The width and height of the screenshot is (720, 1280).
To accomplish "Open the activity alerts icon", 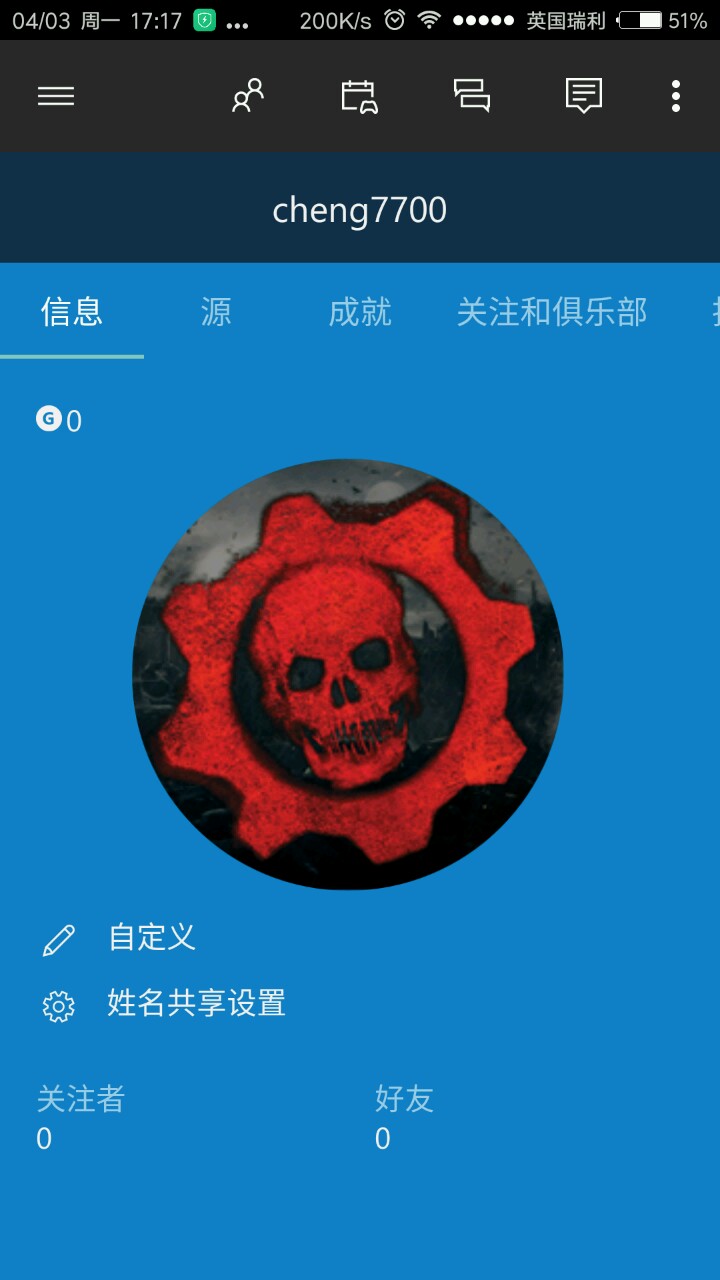I will (583, 96).
